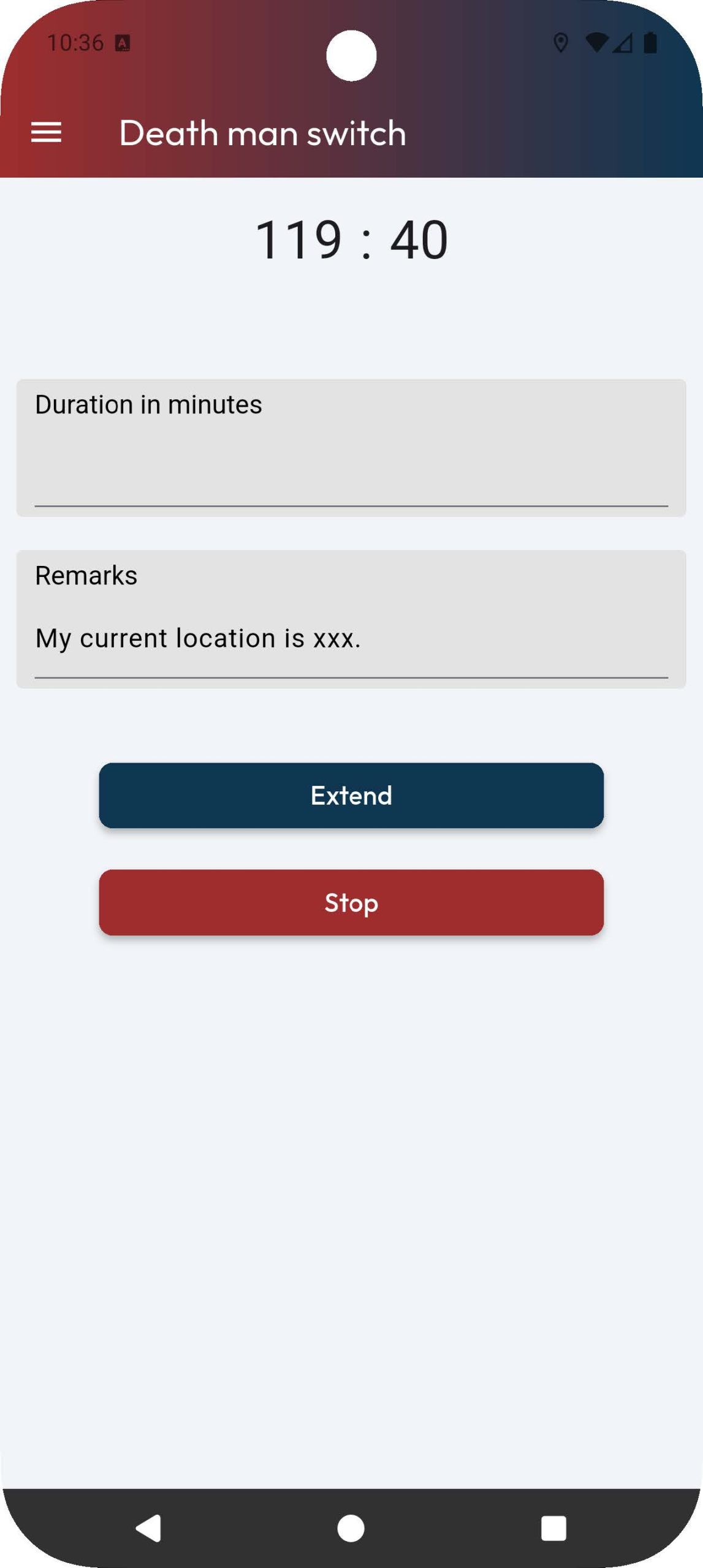Stop the death man switch timer
The height and width of the screenshot is (1568, 703).
point(351,902)
